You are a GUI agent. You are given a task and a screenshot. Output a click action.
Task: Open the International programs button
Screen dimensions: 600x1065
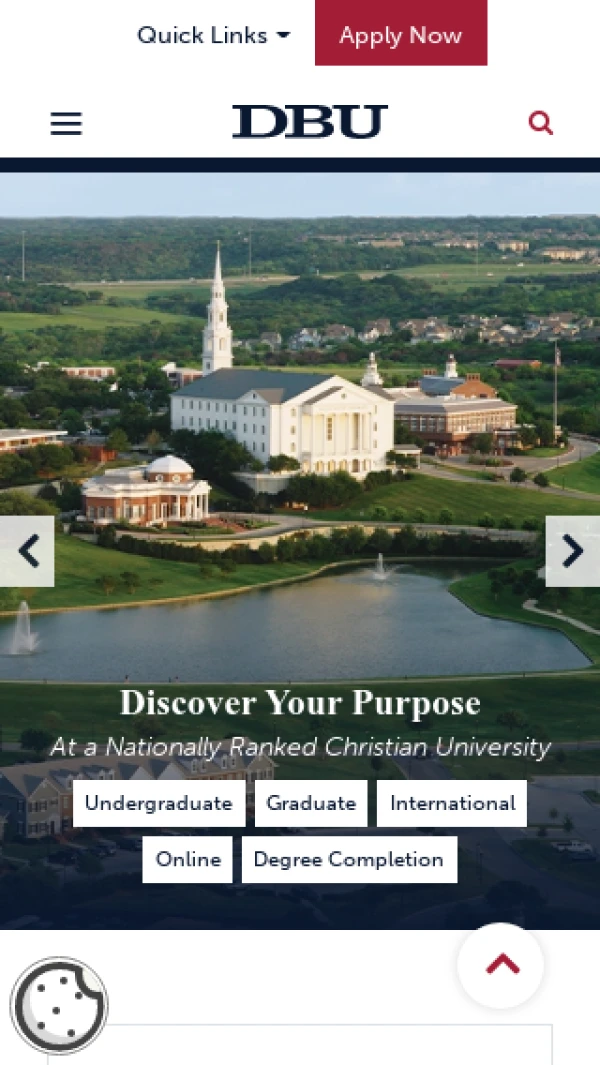pos(452,803)
